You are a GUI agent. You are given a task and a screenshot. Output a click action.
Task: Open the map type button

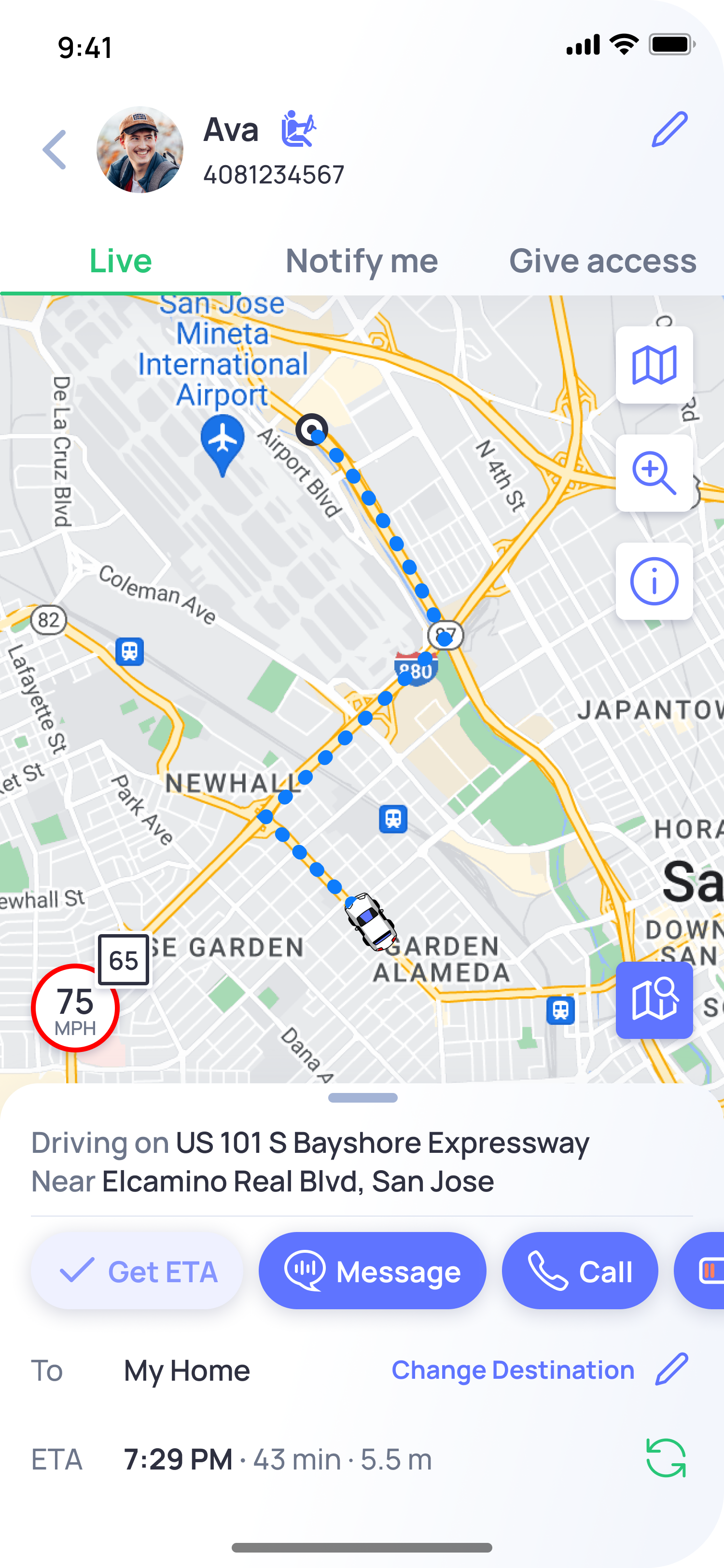pos(654,365)
